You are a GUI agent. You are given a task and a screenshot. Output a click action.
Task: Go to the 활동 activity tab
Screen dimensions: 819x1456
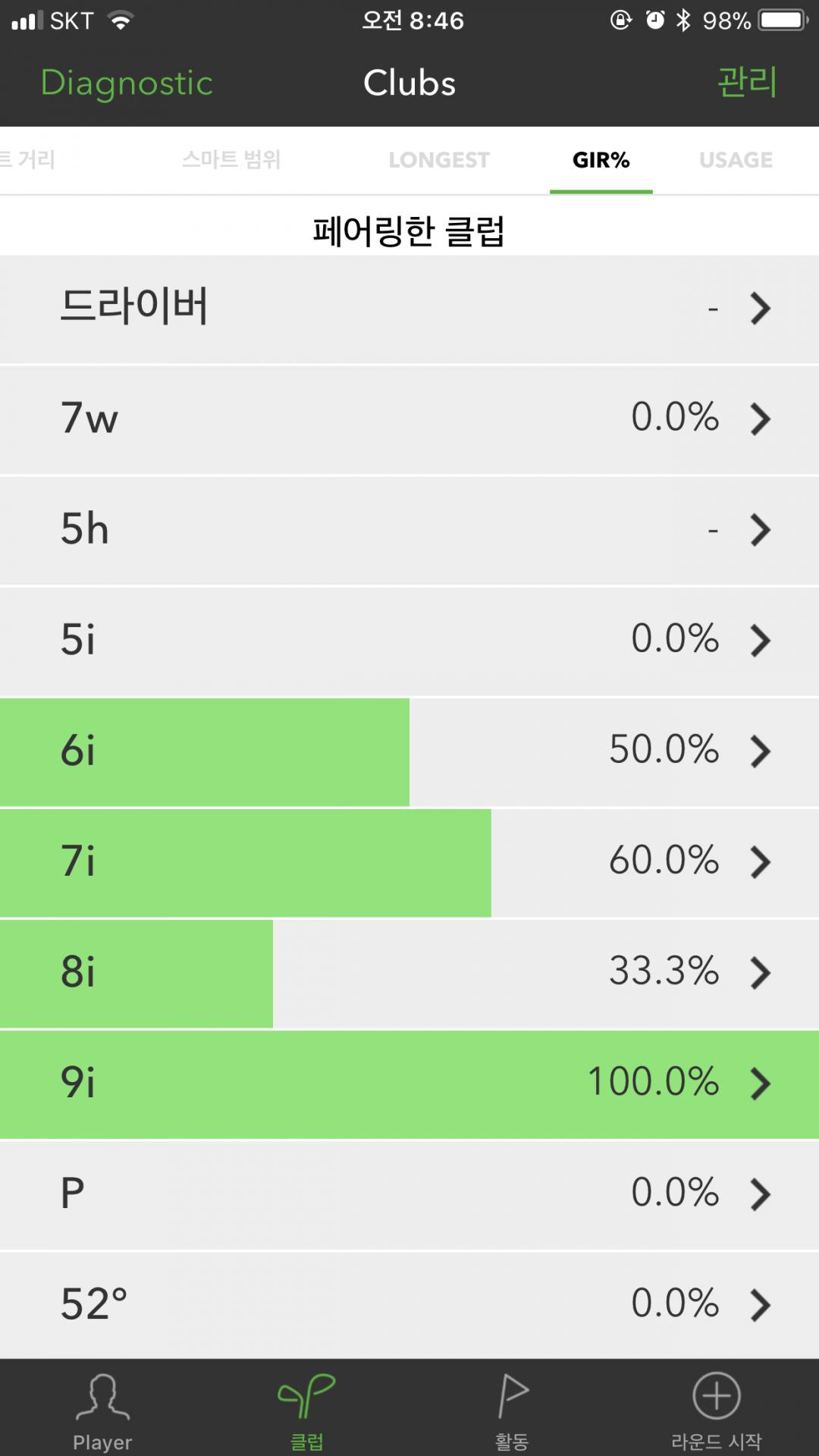pyautogui.click(x=512, y=1410)
